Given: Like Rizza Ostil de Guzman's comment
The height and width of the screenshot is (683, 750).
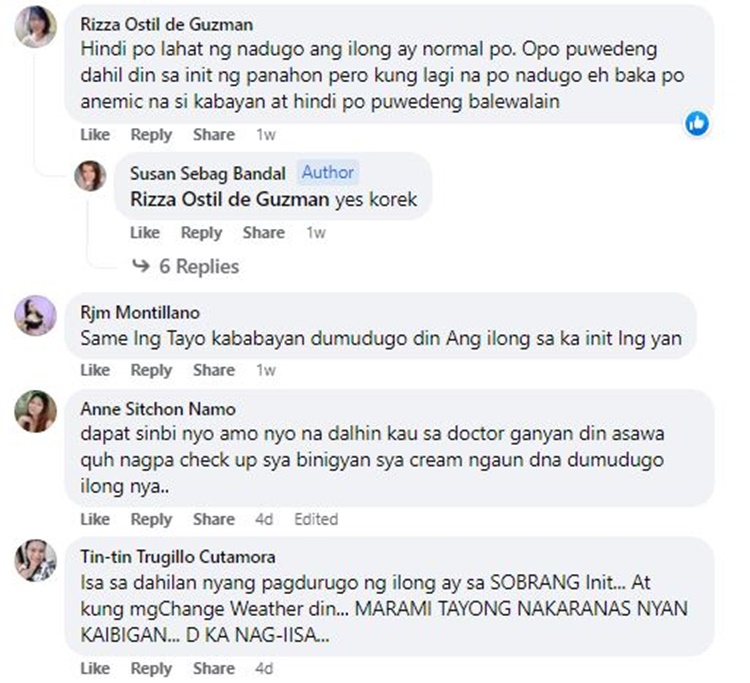Looking at the screenshot, I should (95, 135).
